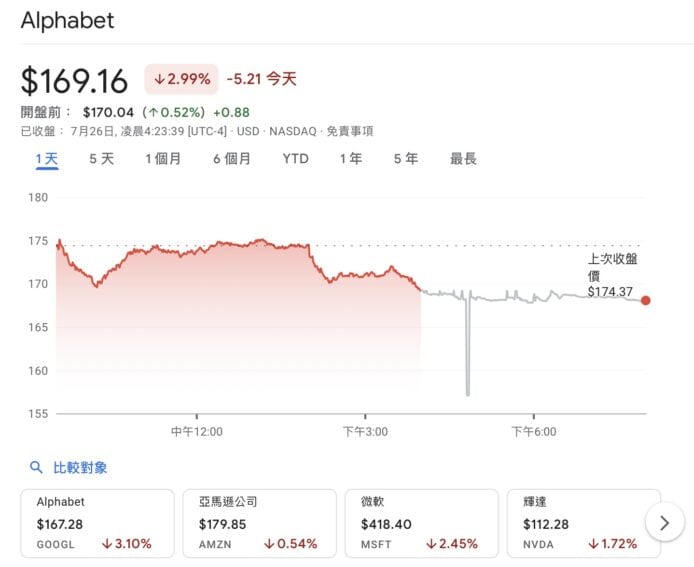Switch to the 1年 range
This screenshot has height=567, width=694.
351,159
